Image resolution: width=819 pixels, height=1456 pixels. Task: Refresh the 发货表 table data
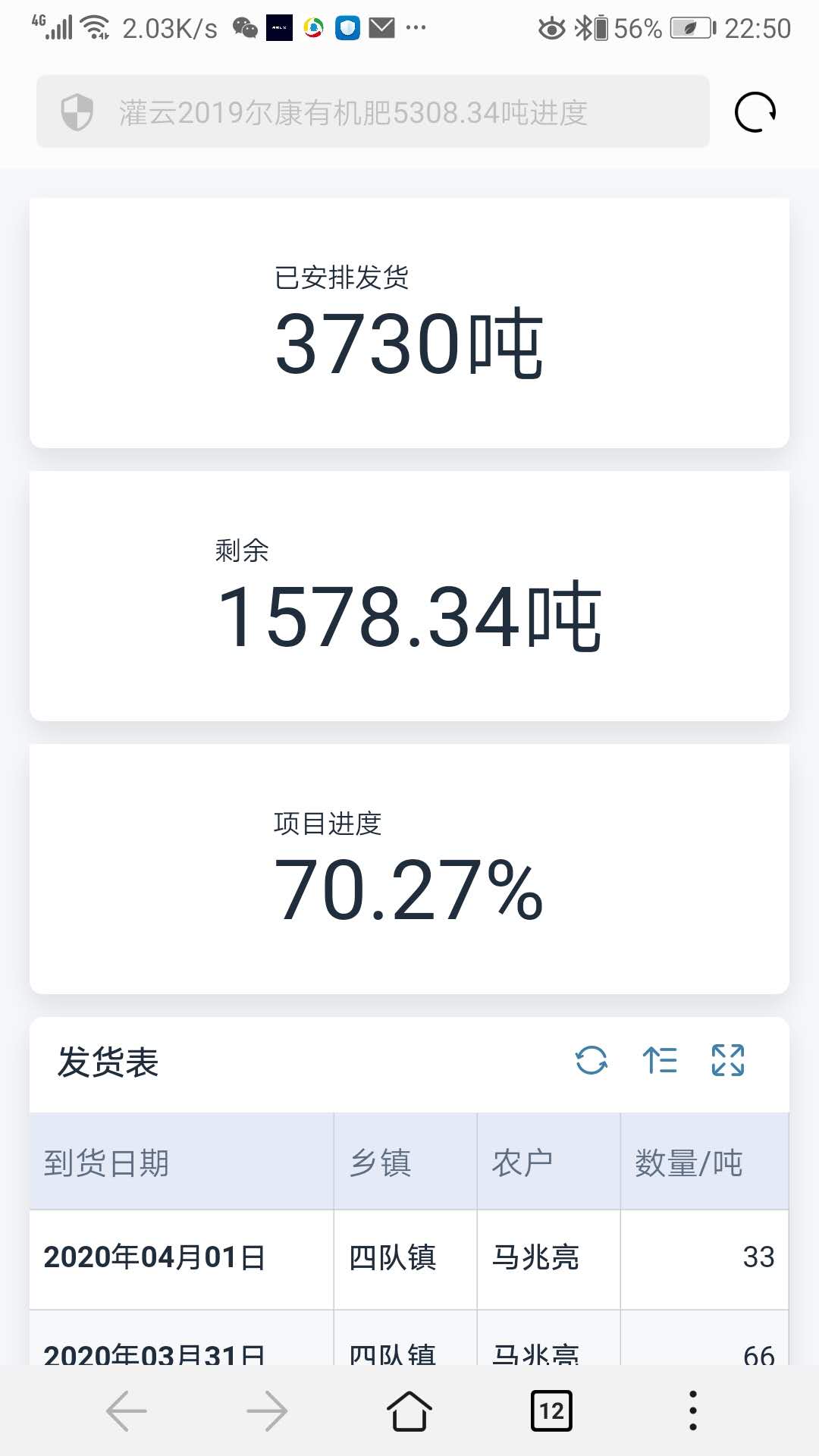tap(591, 1060)
